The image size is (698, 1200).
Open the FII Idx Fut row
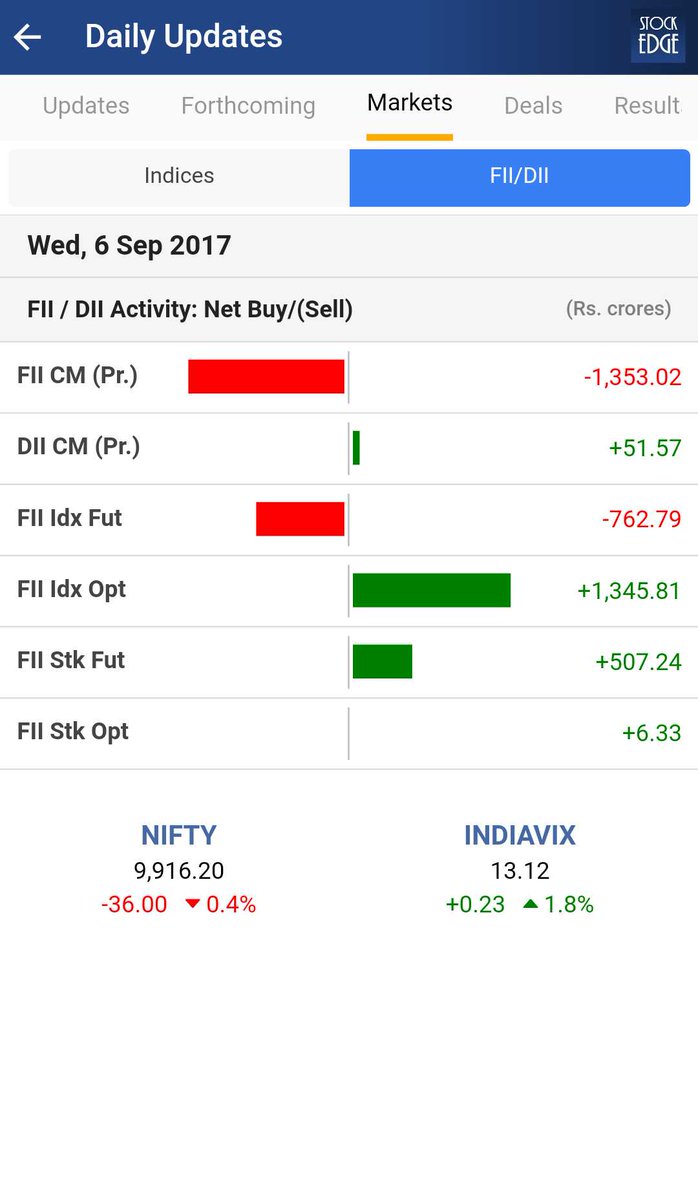[x=349, y=519]
